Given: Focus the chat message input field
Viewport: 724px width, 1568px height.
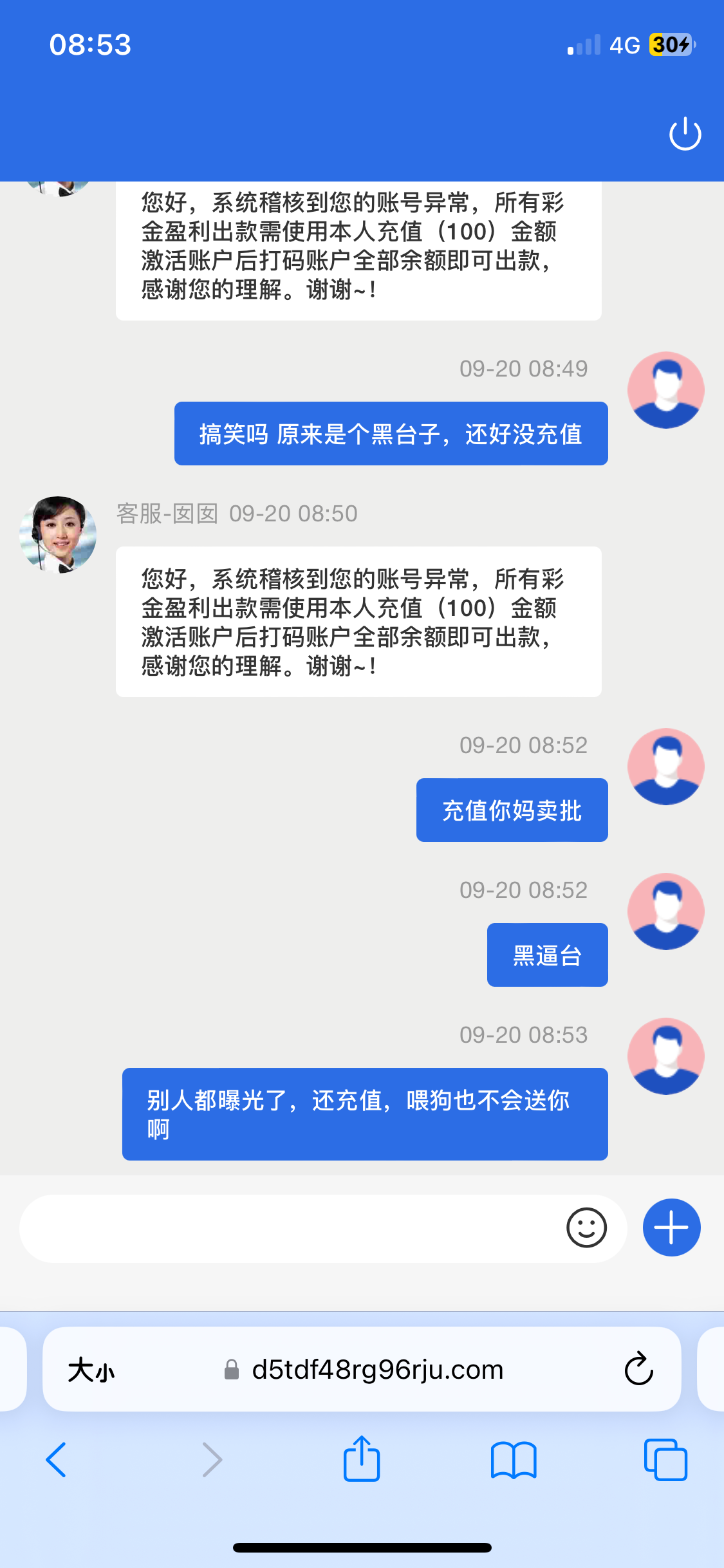Looking at the screenshot, I should [x=290, y=1228].
